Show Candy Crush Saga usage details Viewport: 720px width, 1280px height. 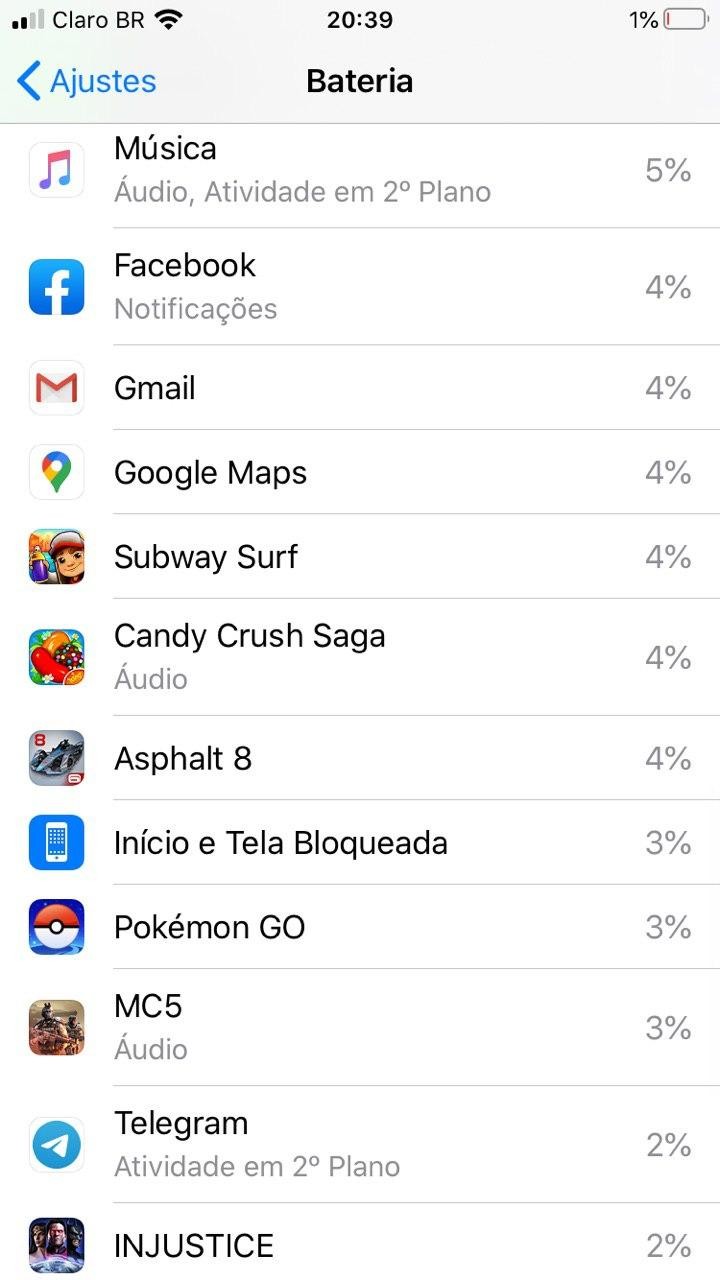360,657
